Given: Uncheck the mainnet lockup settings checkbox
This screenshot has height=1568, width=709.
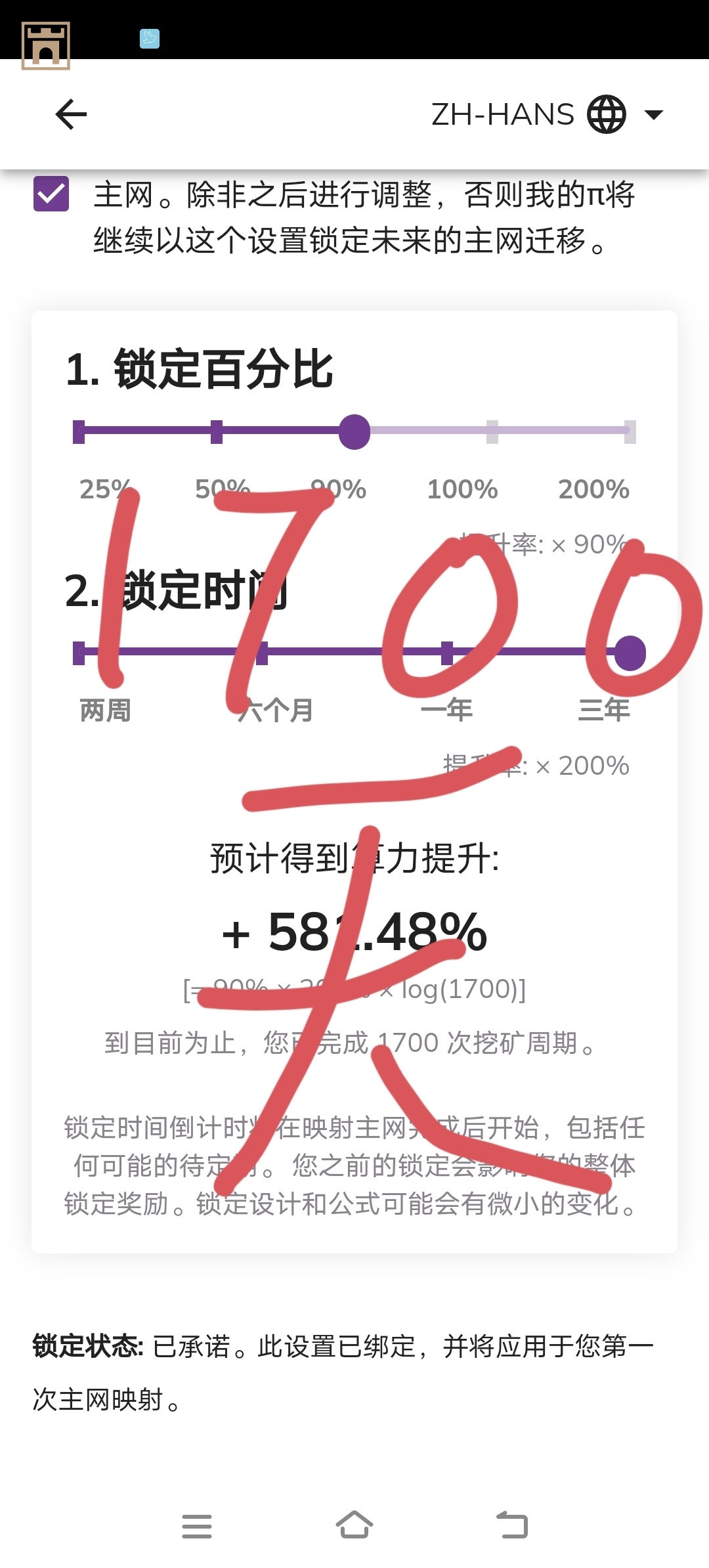Looking at the screenshot, I should 51,194.
